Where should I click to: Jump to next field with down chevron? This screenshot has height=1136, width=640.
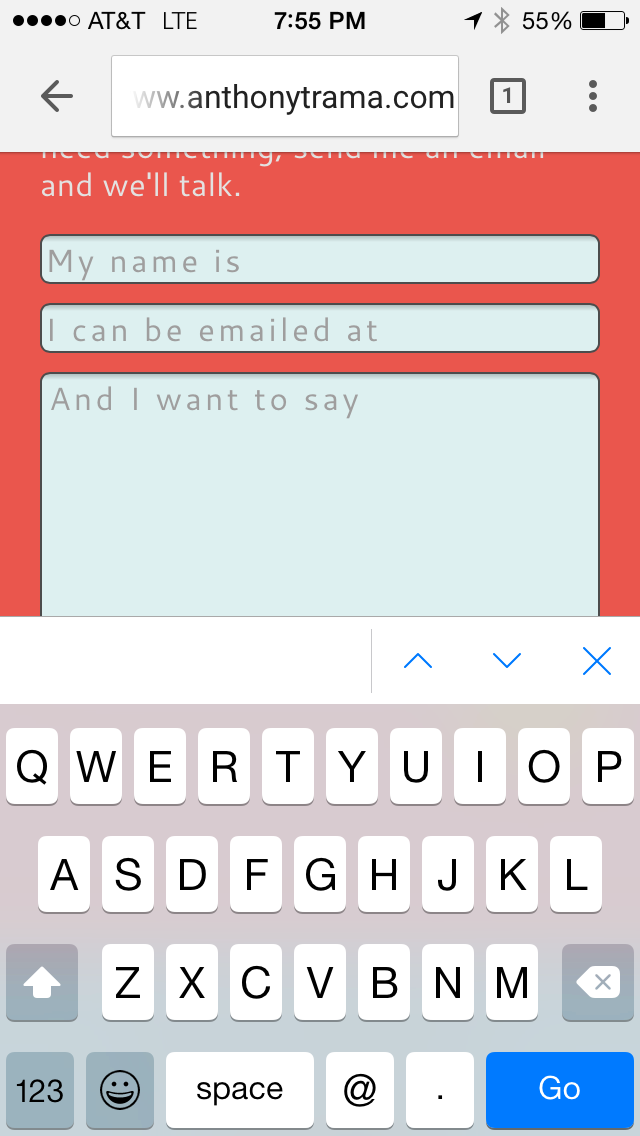pos(507,661)
